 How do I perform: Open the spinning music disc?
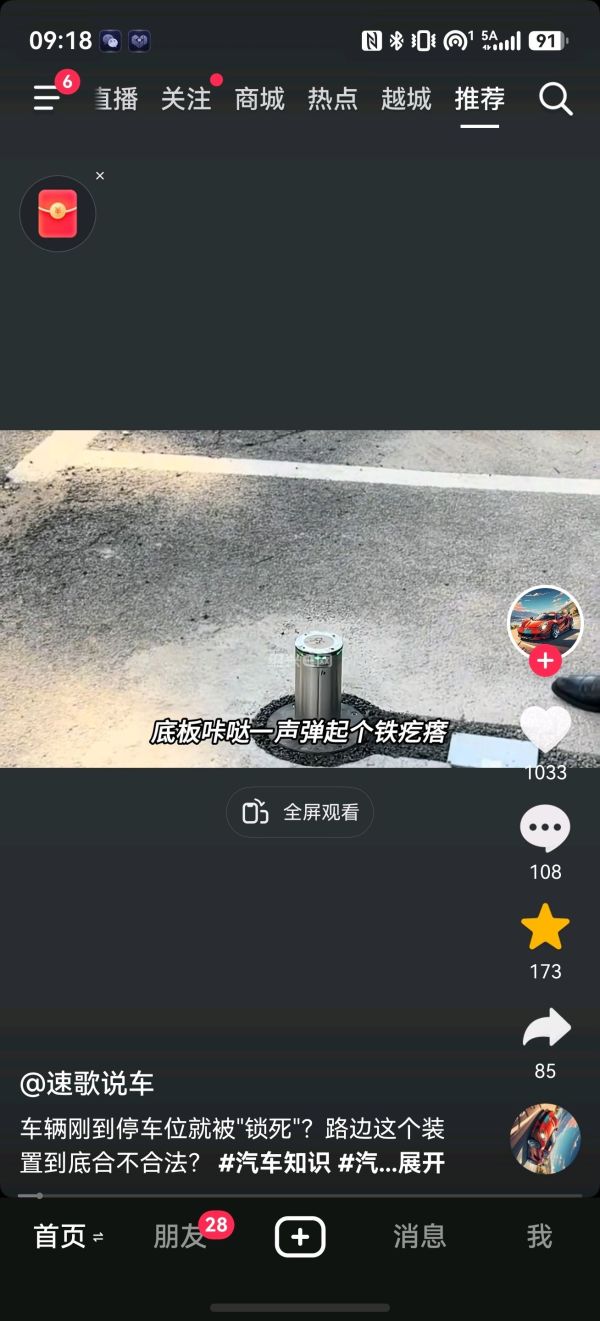[545, 1139]
